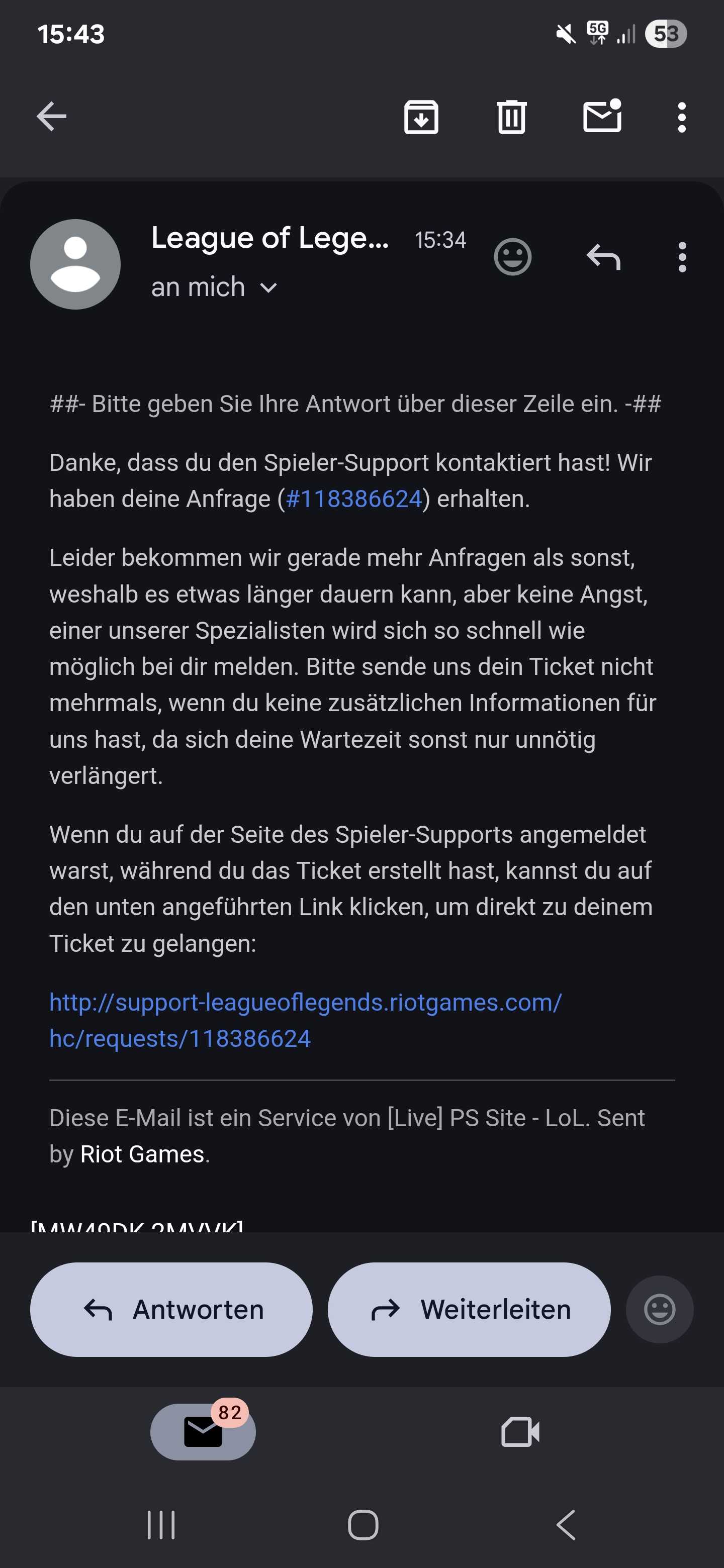Delete this email with the trash icon
This screenshot has width=724, height=1568.
pos(511,116)
